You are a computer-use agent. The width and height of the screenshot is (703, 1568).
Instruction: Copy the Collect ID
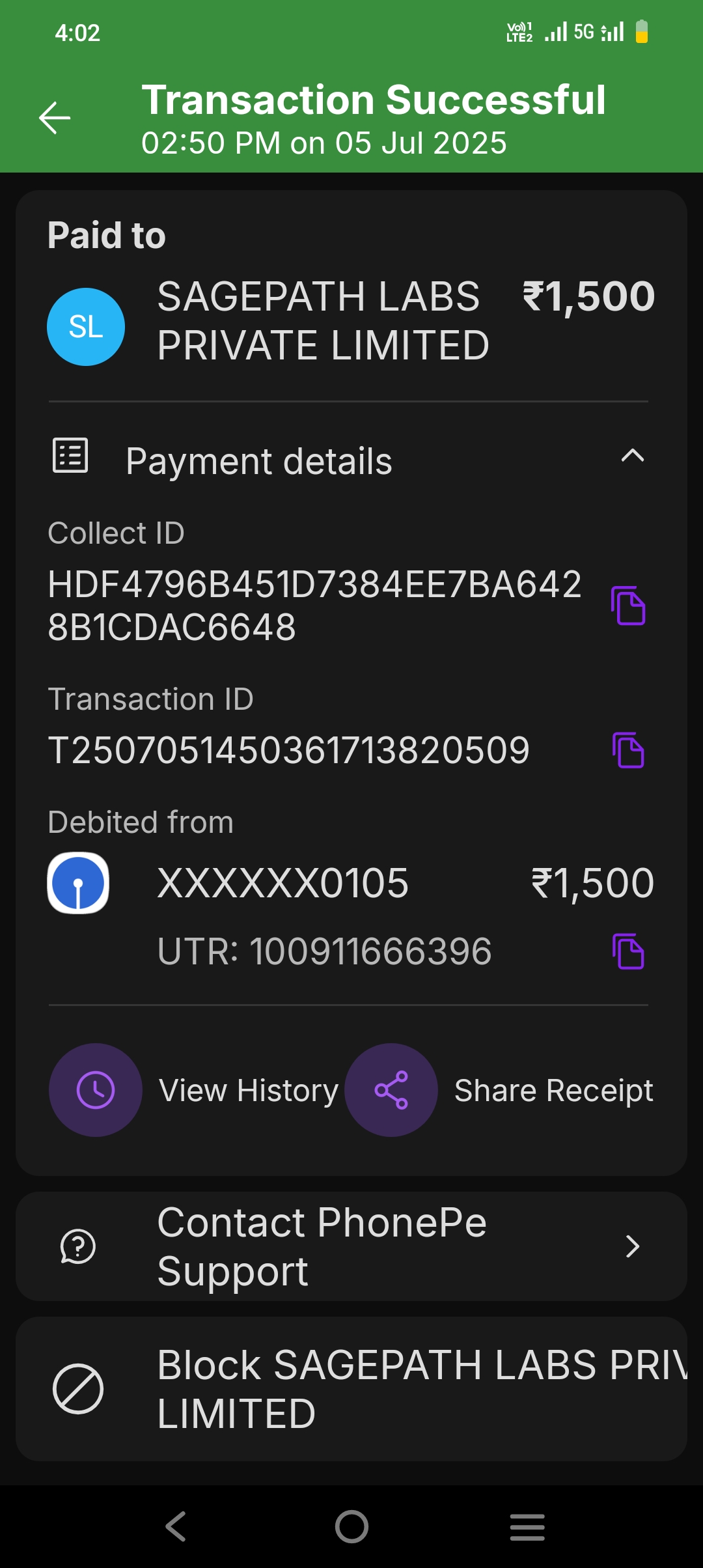pos(628,606)
